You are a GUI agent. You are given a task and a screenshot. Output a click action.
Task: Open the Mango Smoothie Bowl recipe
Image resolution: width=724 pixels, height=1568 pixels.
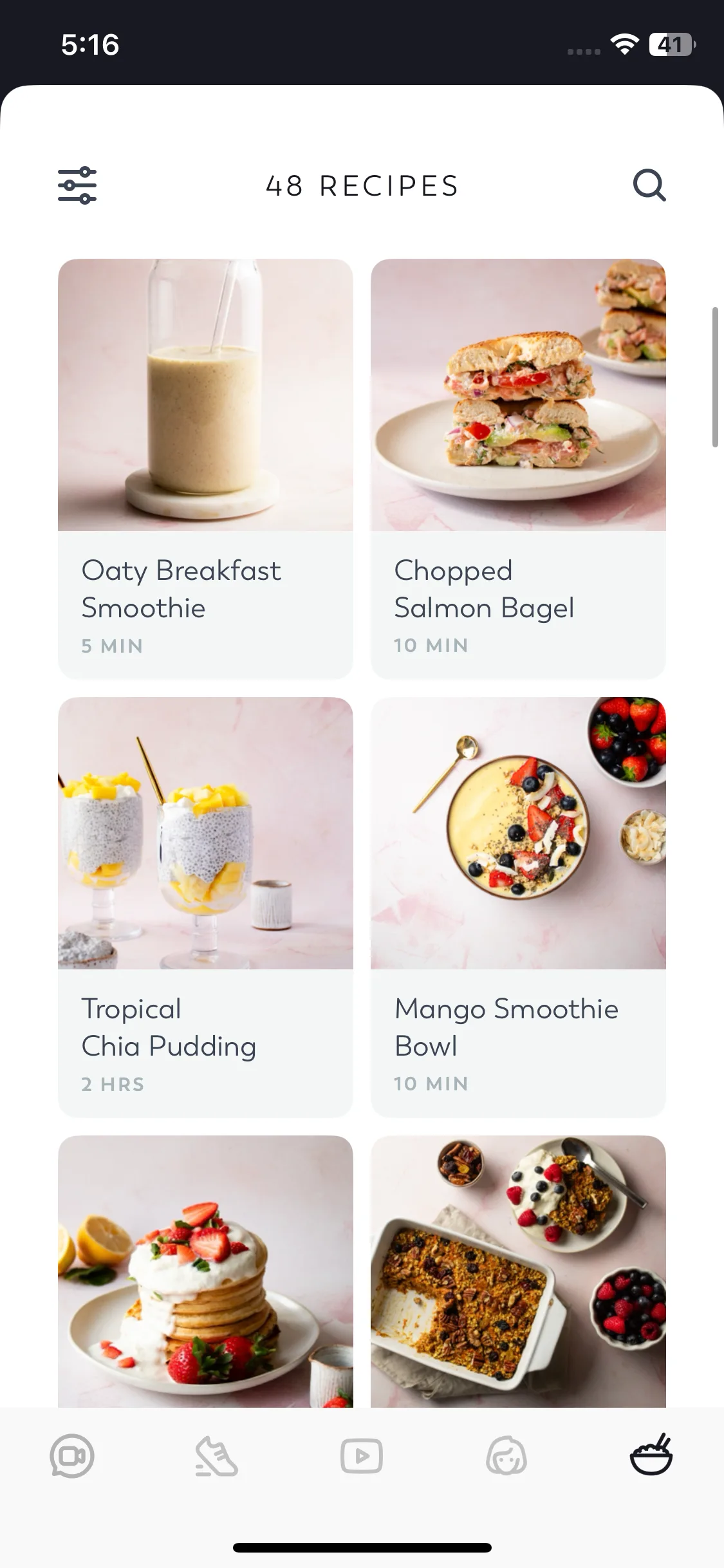tap(518, 906)
